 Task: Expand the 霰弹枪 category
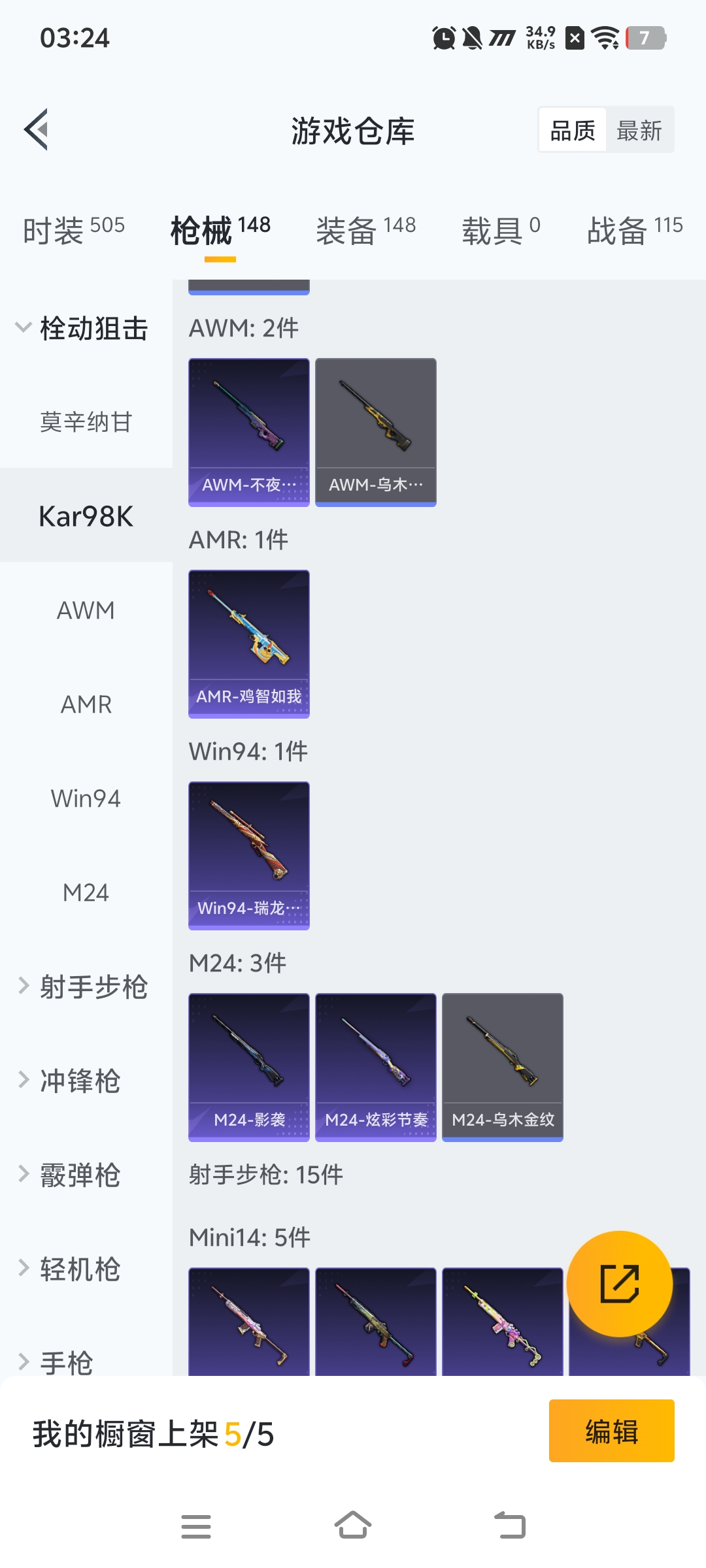tap(69, 1175)
